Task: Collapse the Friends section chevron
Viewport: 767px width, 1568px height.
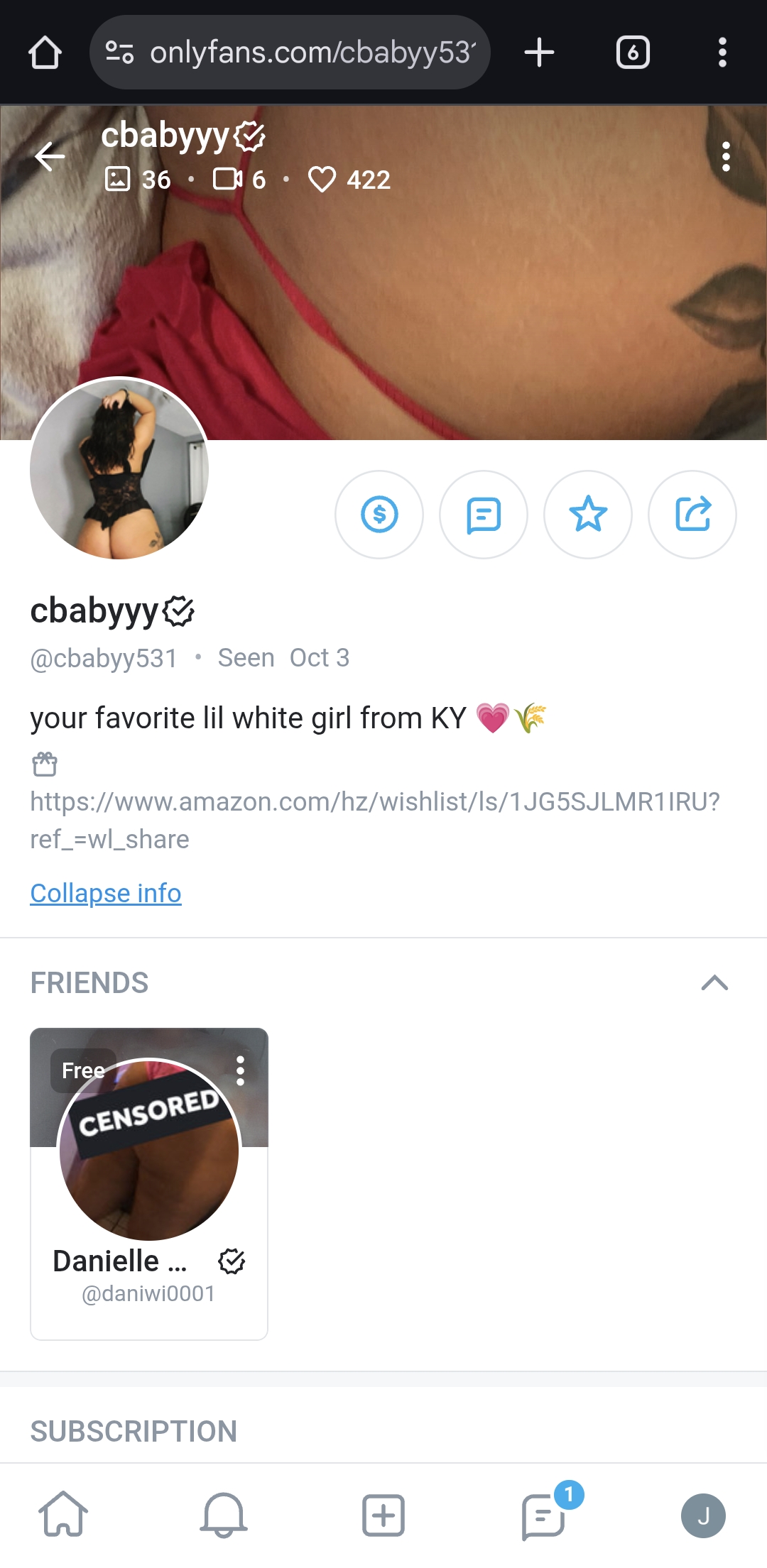Action: pos(714,983)
